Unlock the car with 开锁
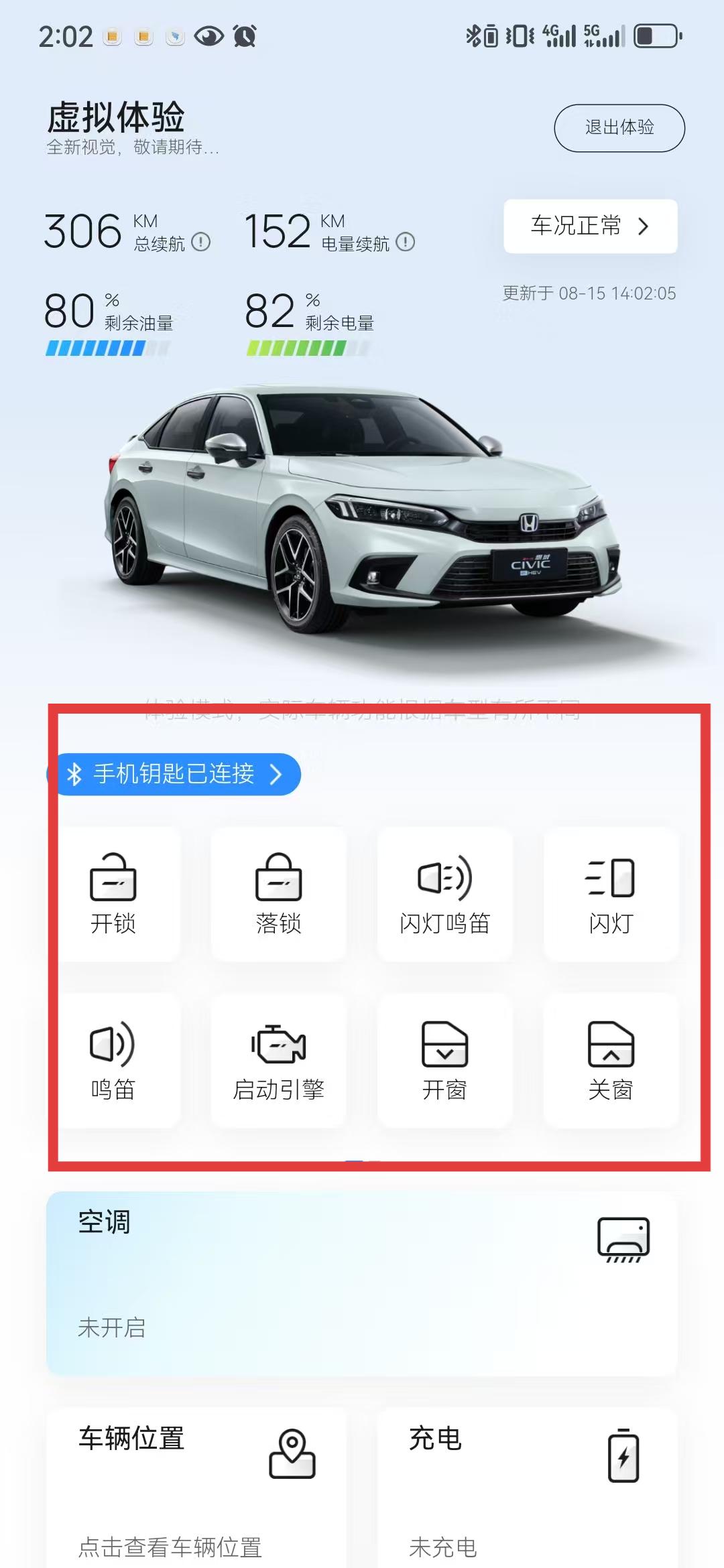Viewport: 724px width, 1568px height. [113, 894]
